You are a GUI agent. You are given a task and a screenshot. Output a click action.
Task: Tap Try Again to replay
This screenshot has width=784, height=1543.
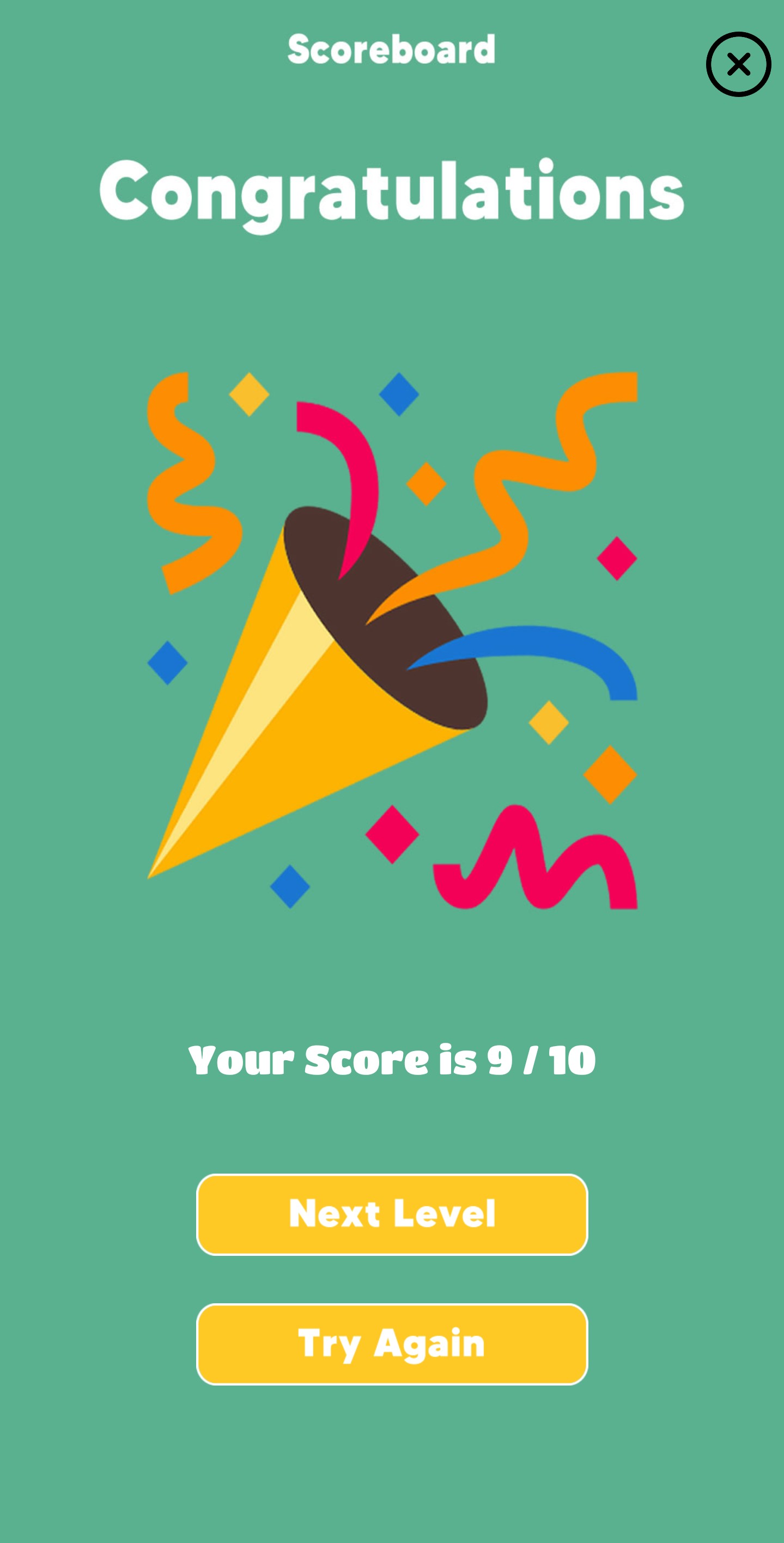point(392,1344)
